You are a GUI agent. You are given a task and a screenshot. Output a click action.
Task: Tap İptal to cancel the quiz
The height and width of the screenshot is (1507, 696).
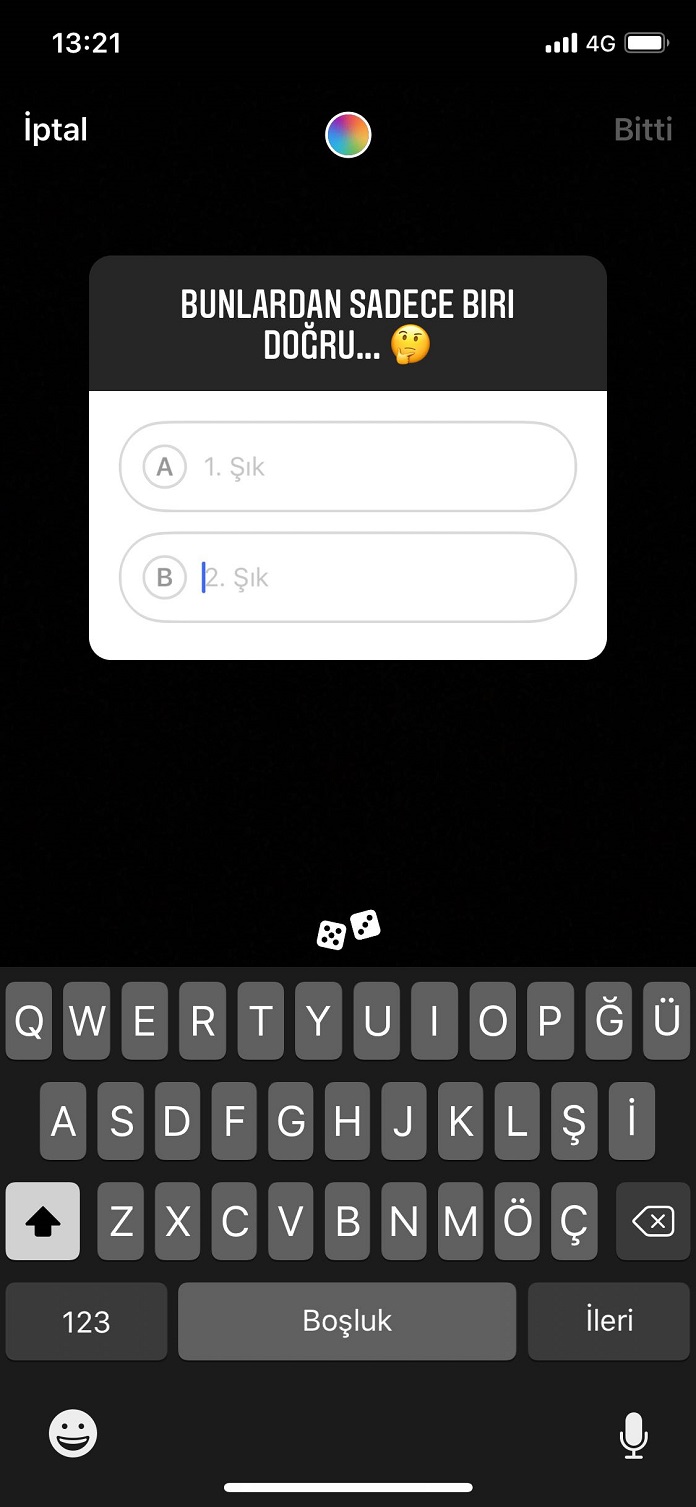click(56, 130)
